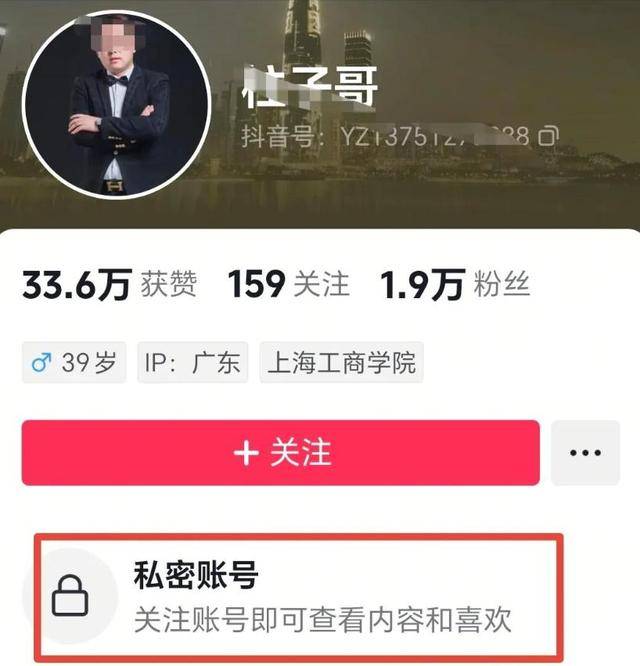
Task: Open the 1.9万 粉丝 followers list
Action: coord(454,285)
